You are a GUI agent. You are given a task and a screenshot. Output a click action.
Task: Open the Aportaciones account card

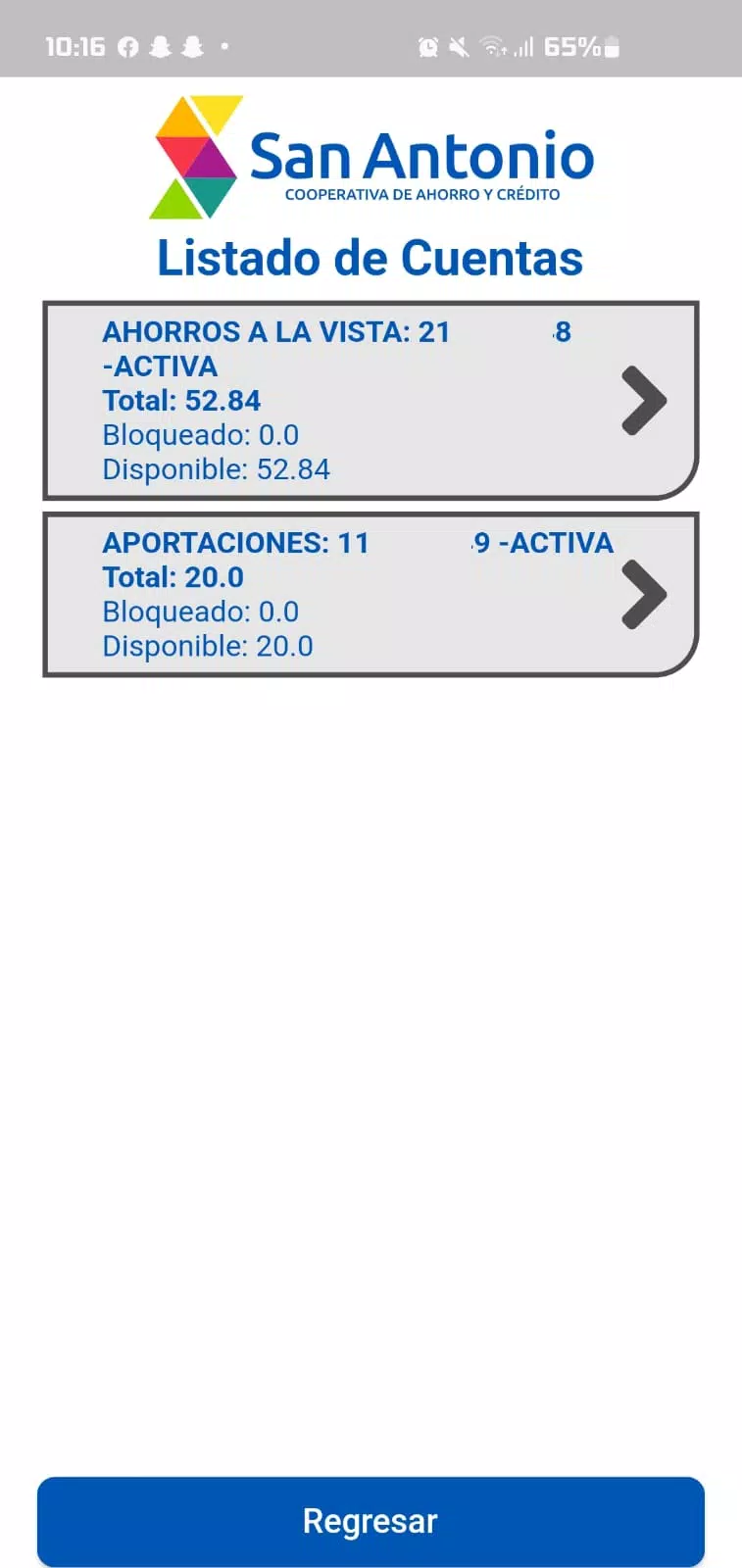(371, 594)
